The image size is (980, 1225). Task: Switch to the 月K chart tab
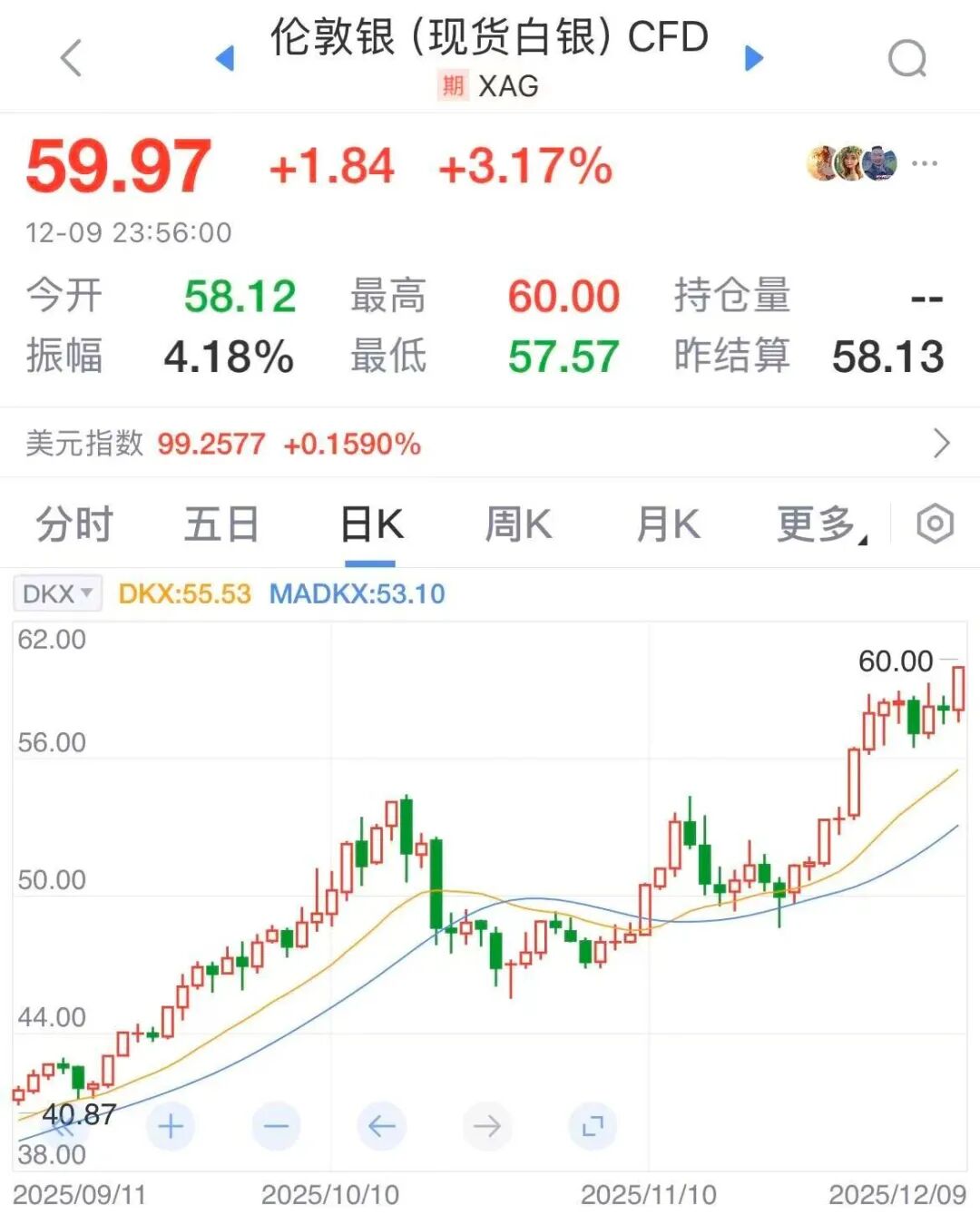point(668,524)
